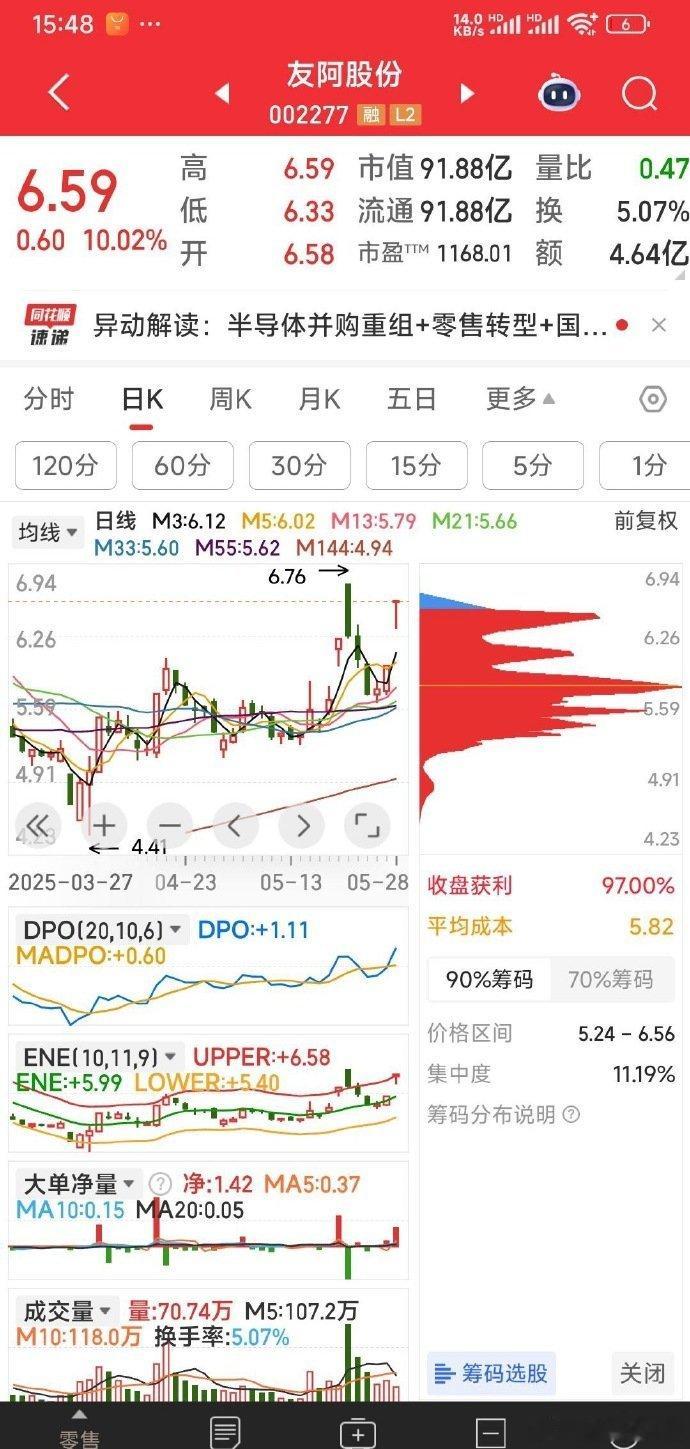Expand the 更多 chart options
This screenshot has height=1449, width=690.
[520, 400]
